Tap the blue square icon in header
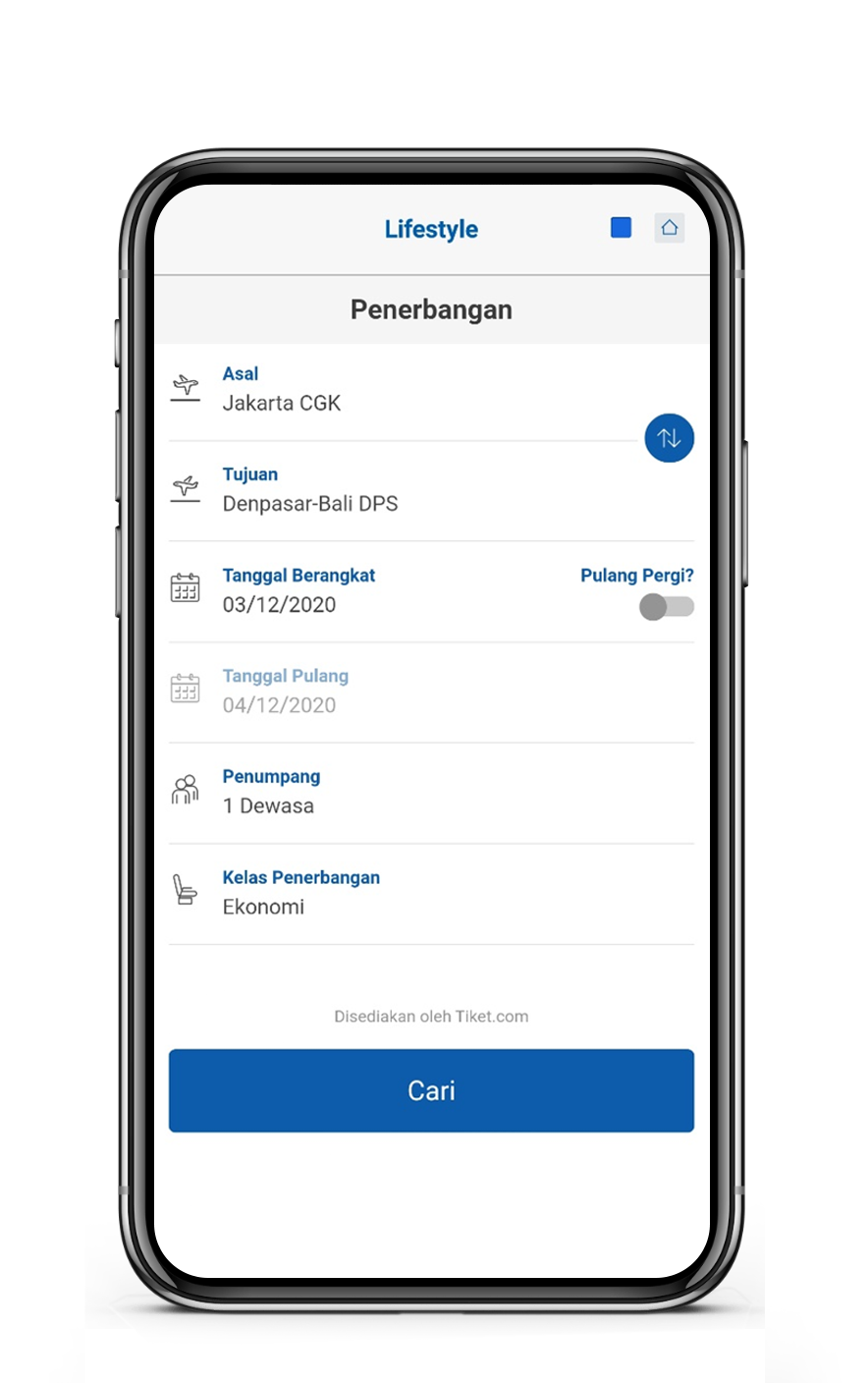 pos(621,228)
